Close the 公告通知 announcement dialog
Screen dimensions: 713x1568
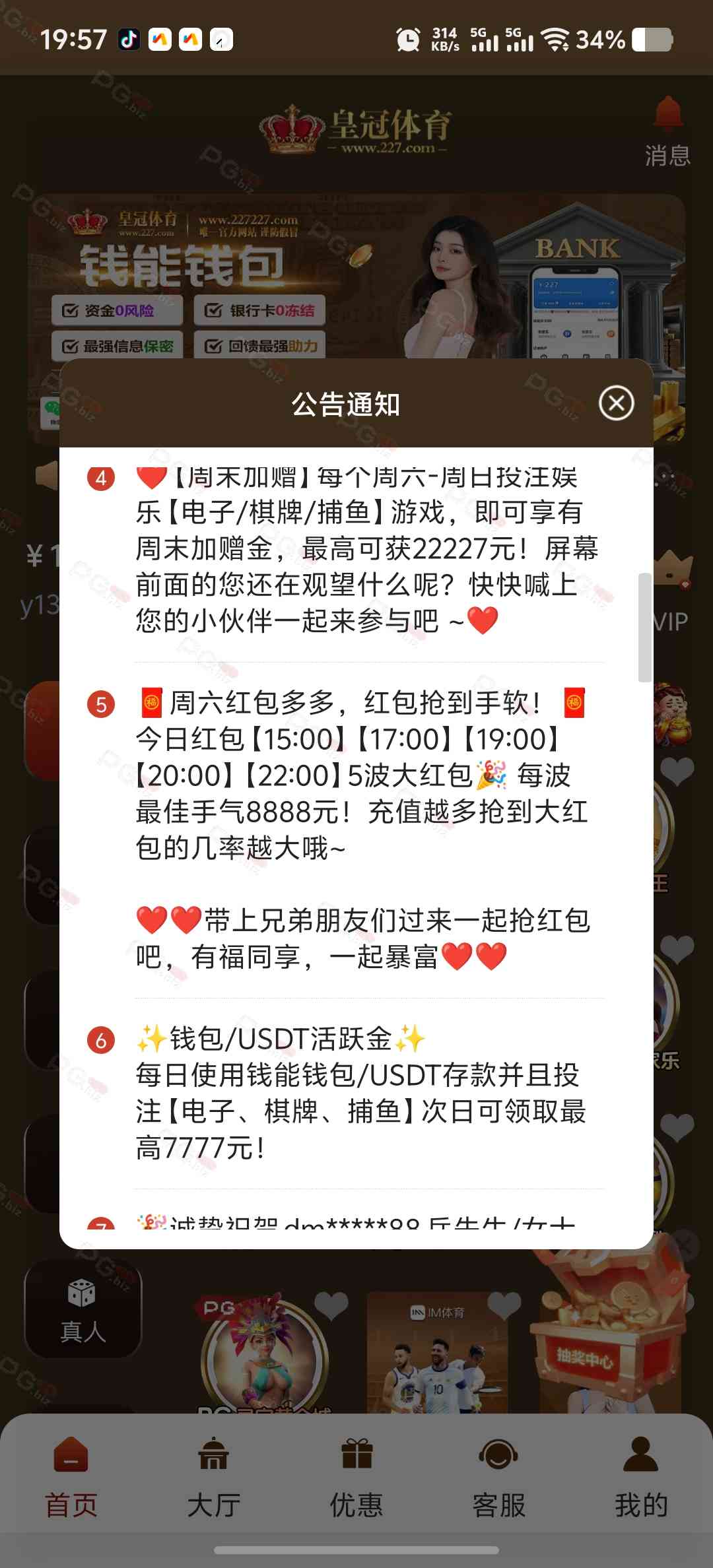(616, 403)
